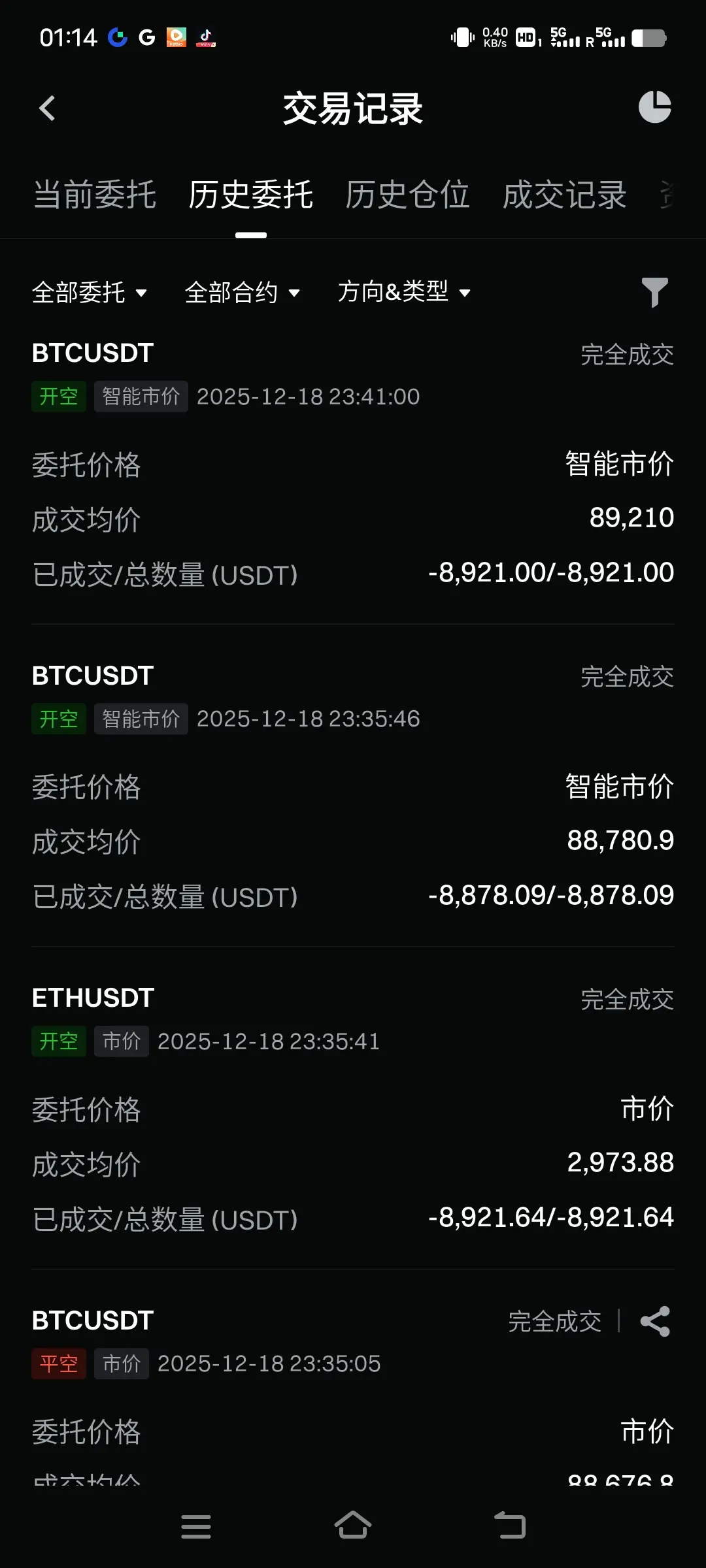Switch to 历史仓位 tab
706x1568 pixels.
click(407, 195)
